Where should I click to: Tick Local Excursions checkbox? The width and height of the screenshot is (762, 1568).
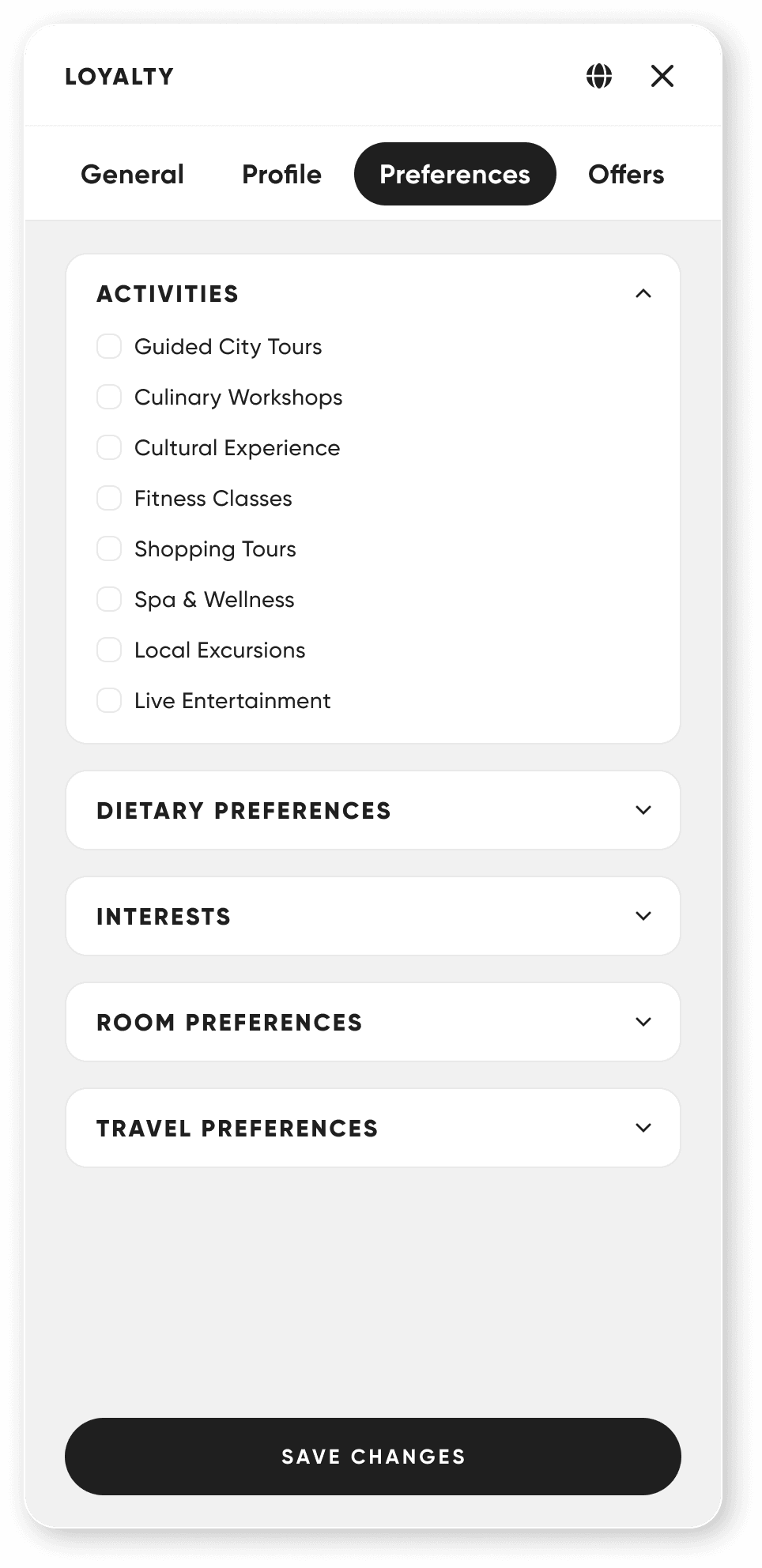tap(109, 650)
